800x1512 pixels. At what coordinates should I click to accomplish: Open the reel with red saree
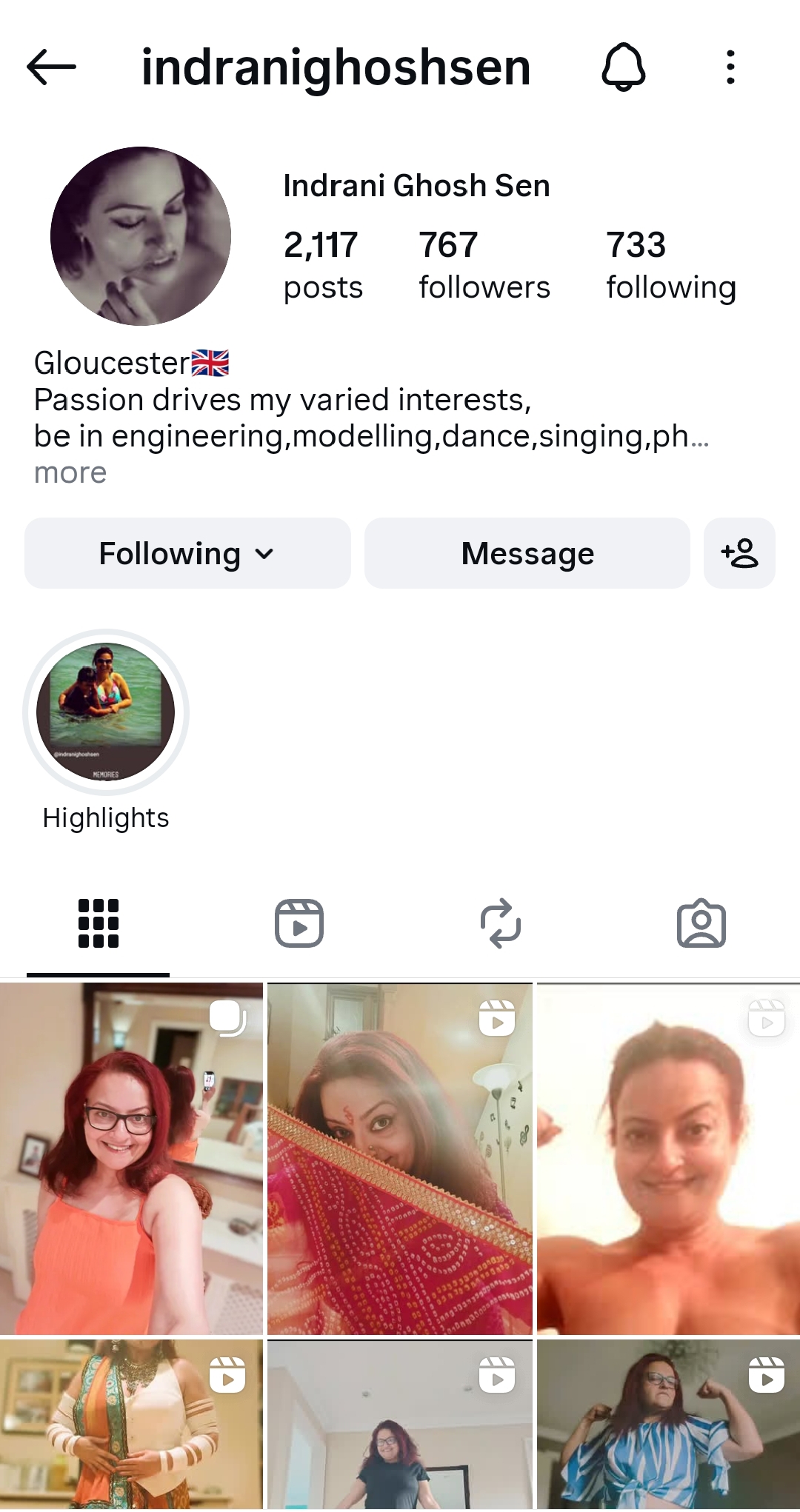[x=399, y=1159]
